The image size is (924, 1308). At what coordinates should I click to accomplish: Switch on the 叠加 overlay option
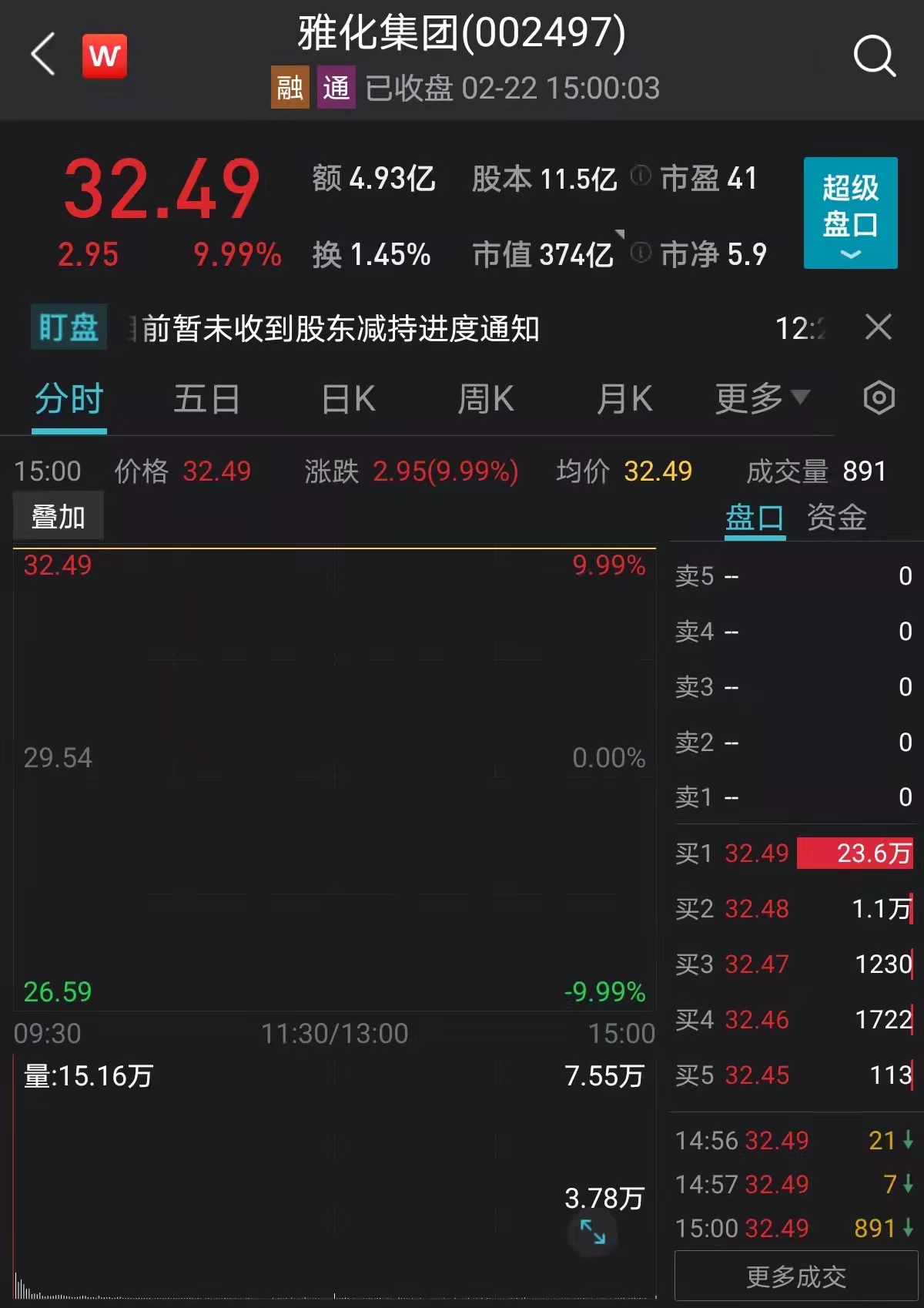click(58, 515)
